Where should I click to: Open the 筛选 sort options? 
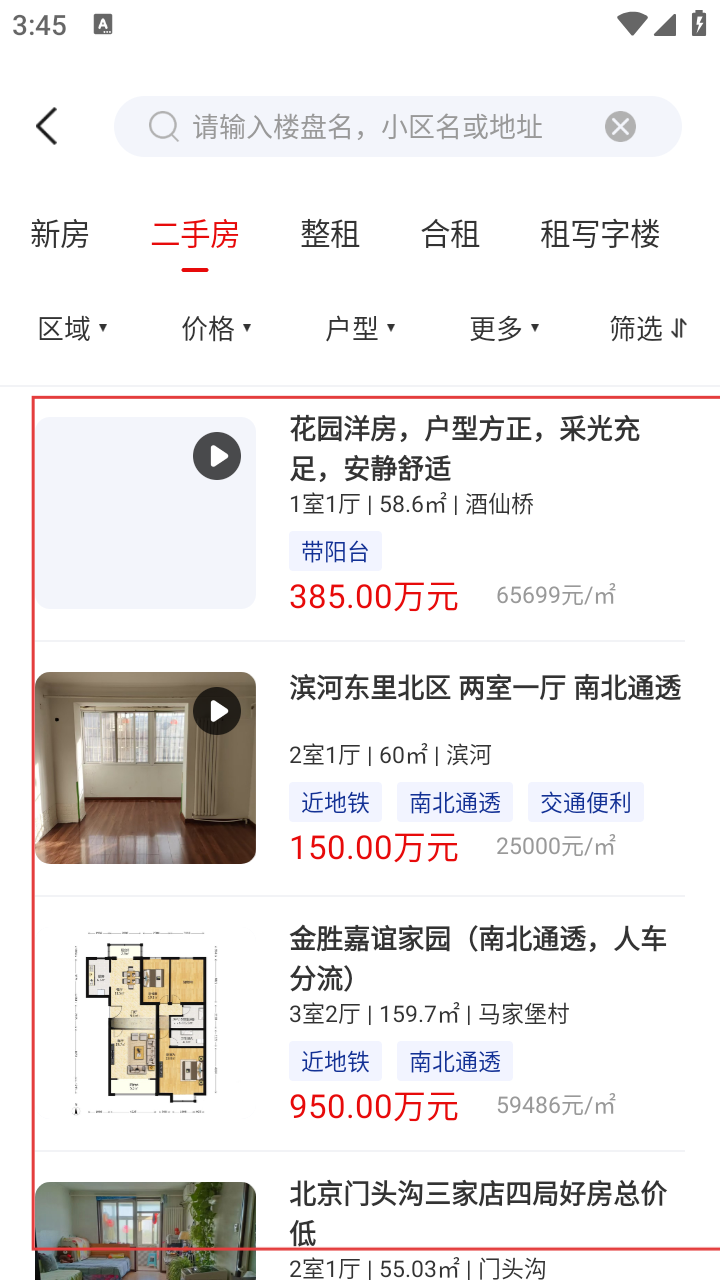[x=648, y=328]
